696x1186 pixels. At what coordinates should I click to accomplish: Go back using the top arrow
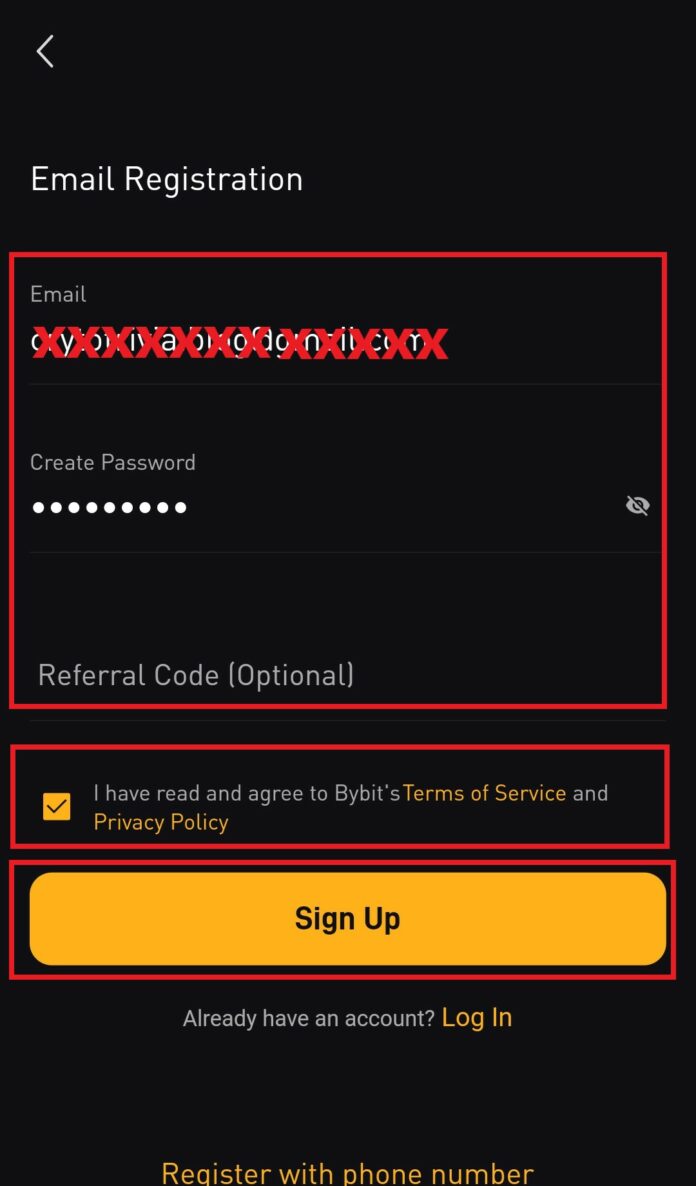[x=45, y=51]
